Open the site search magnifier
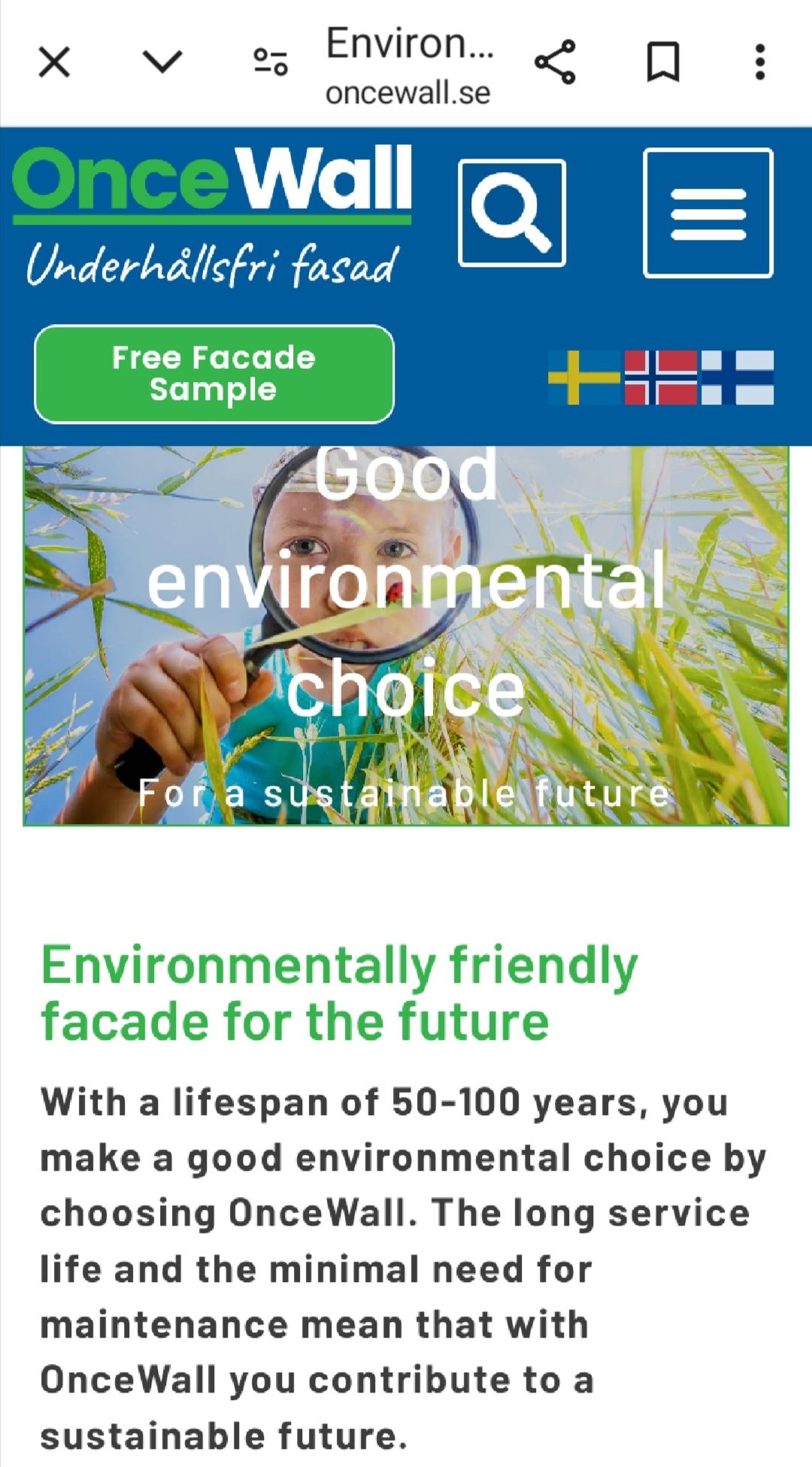Viewport: 812px width, 1467px height. (512, 213)
